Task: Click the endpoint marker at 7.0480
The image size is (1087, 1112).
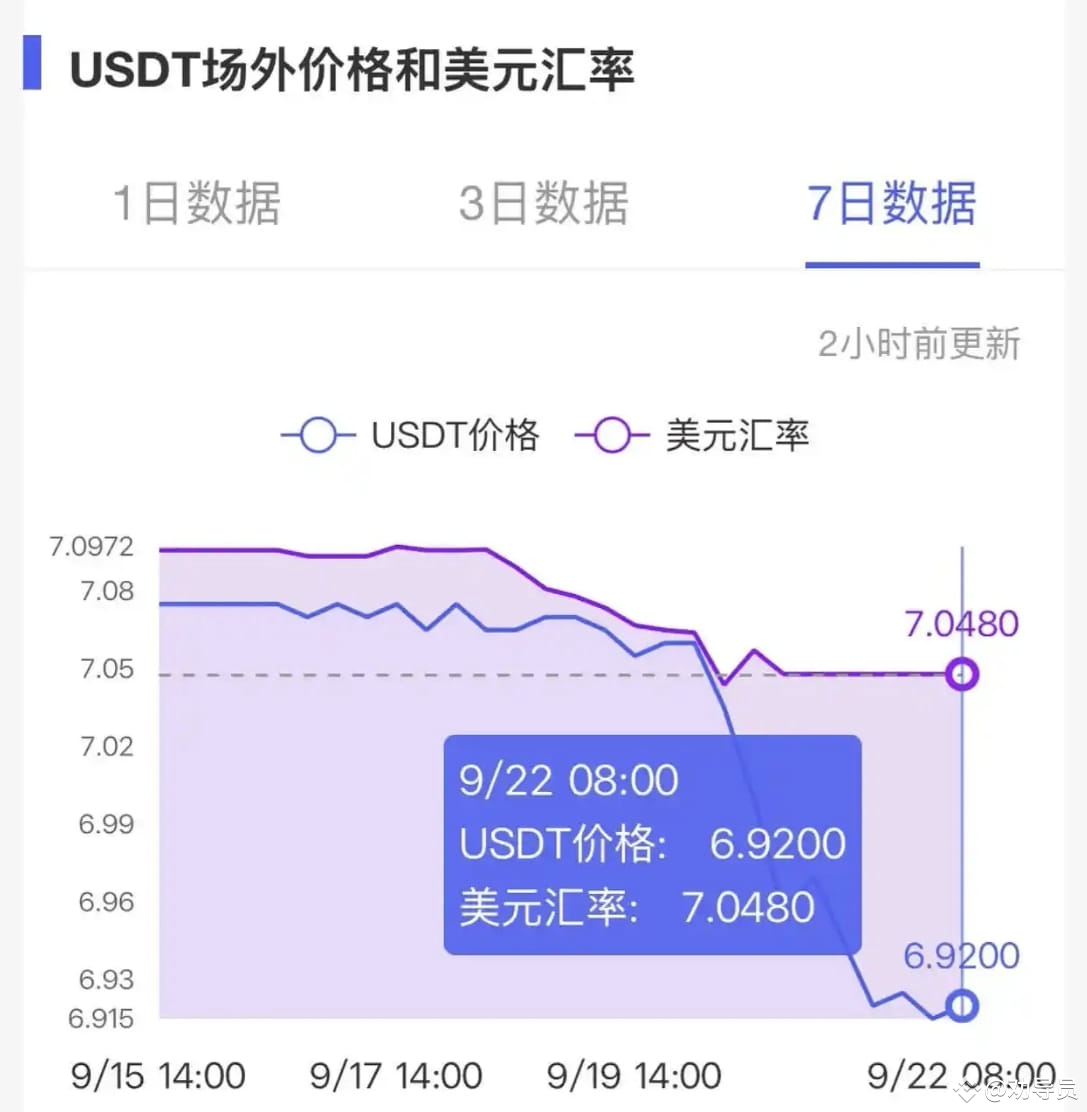Action: click(x=962, y=674)
